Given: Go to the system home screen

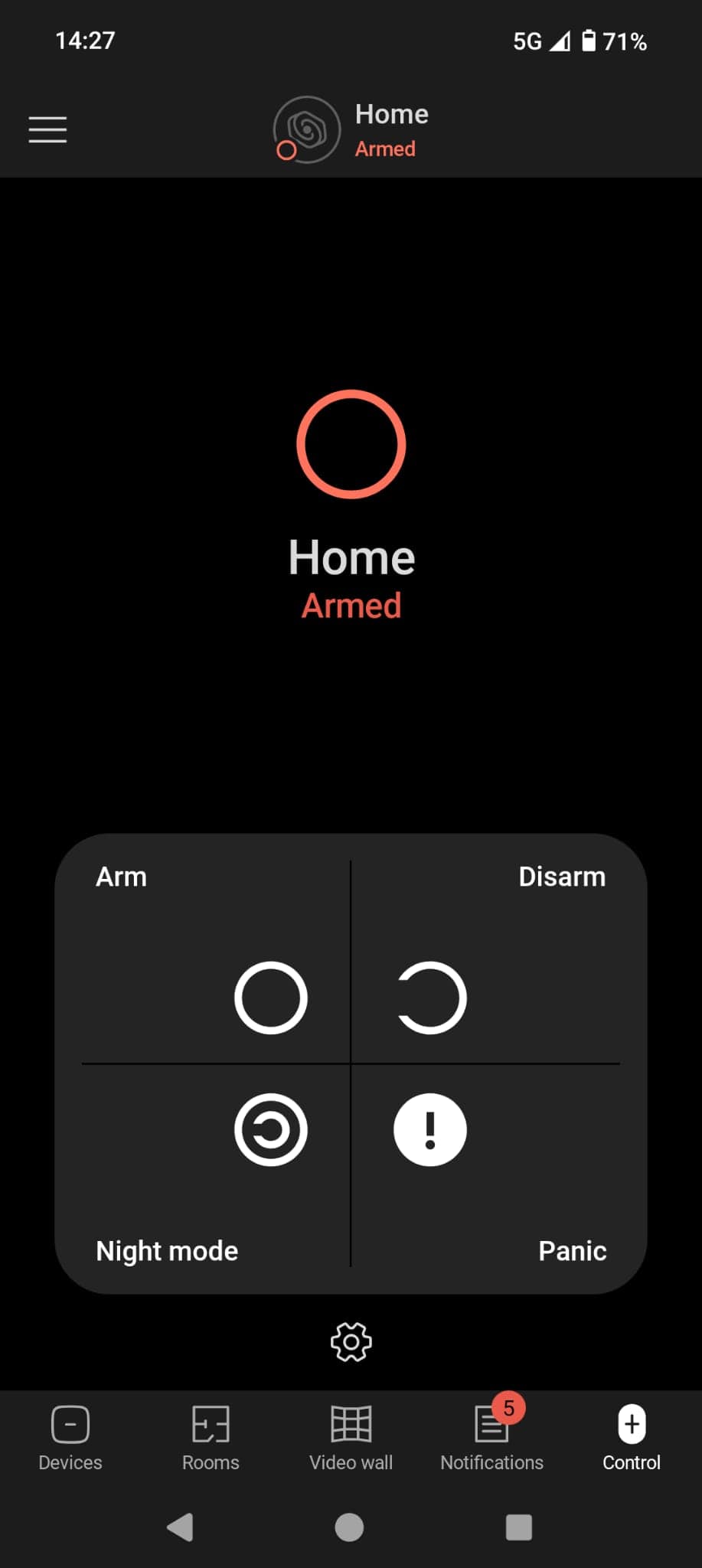Looking at the screenshot, I should (x=350, y=1527).
